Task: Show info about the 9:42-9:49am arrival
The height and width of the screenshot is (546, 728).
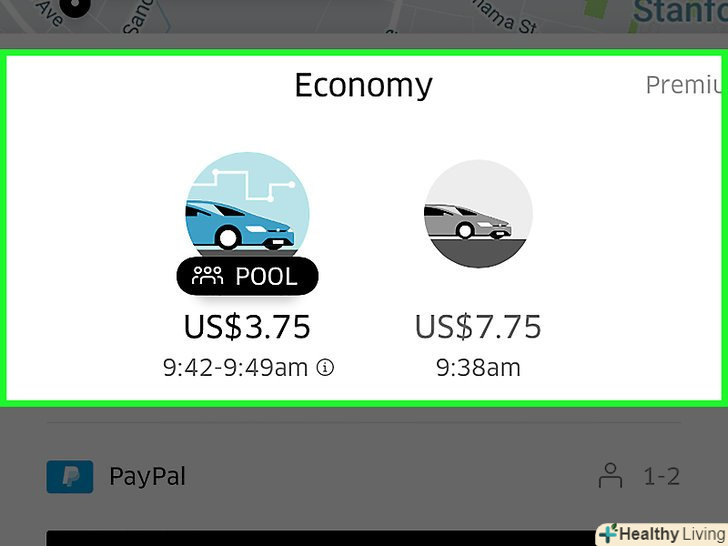Action: click(325, 368)
